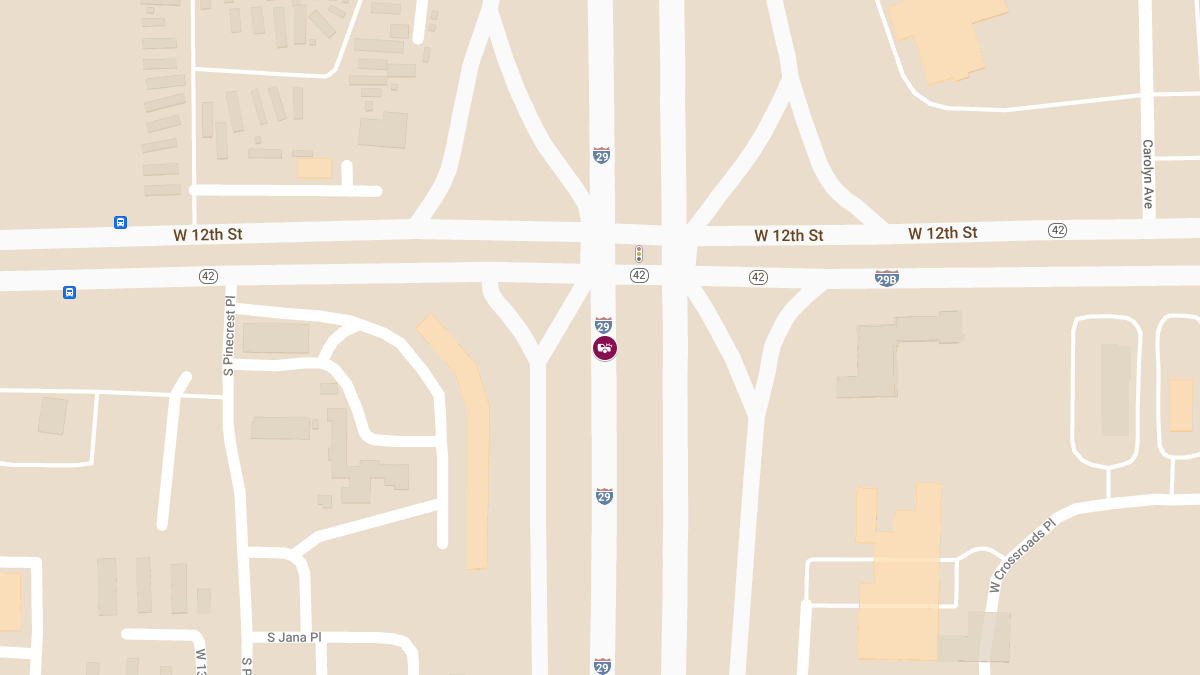Select the bus stop north of W 12th St
Screen dimensions: 1200x675
(120, 222)
